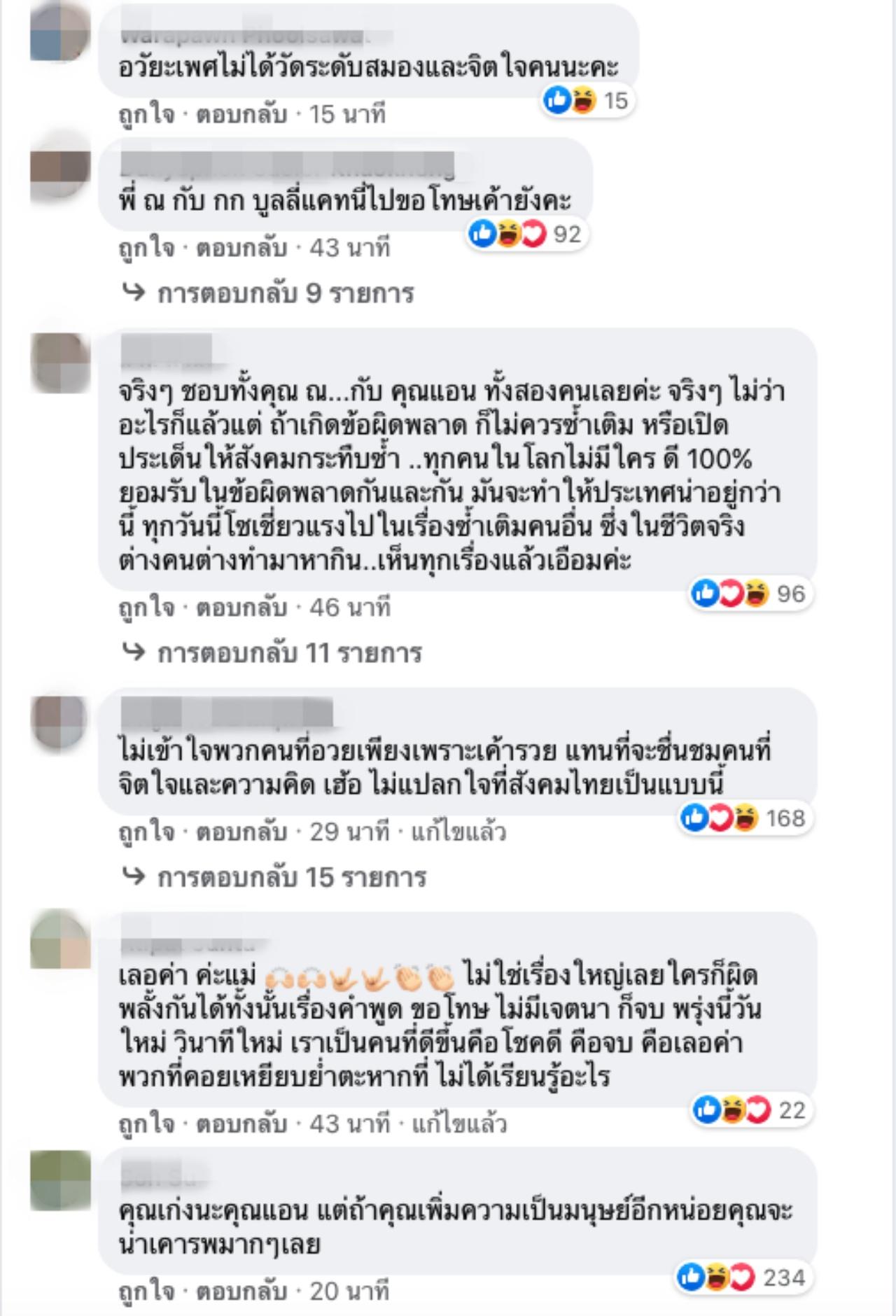Like the comment posted 20 นาที ago

point(146,1291)
